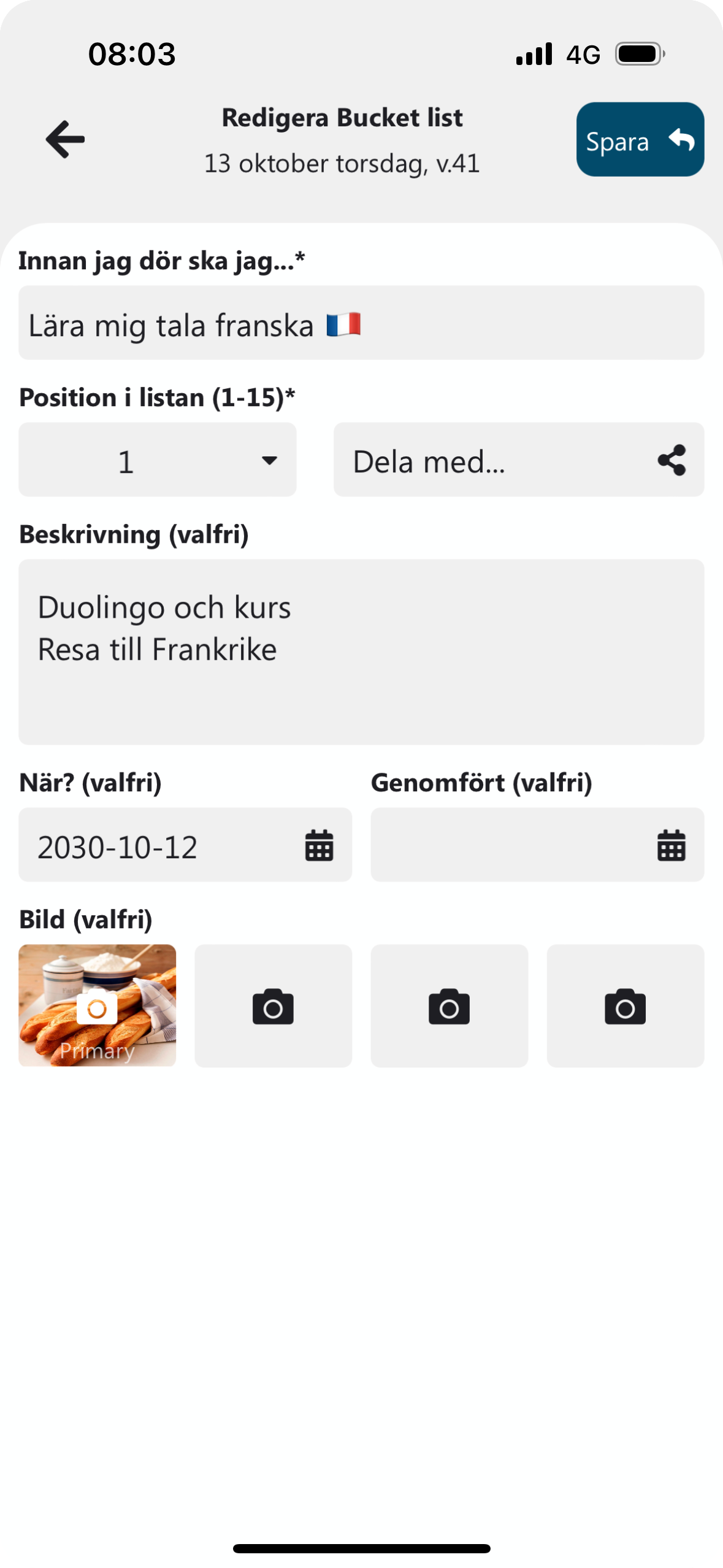Pick a date for Genomfört
This screenshot has width=723, height=1568.
[x=537, y=845]
